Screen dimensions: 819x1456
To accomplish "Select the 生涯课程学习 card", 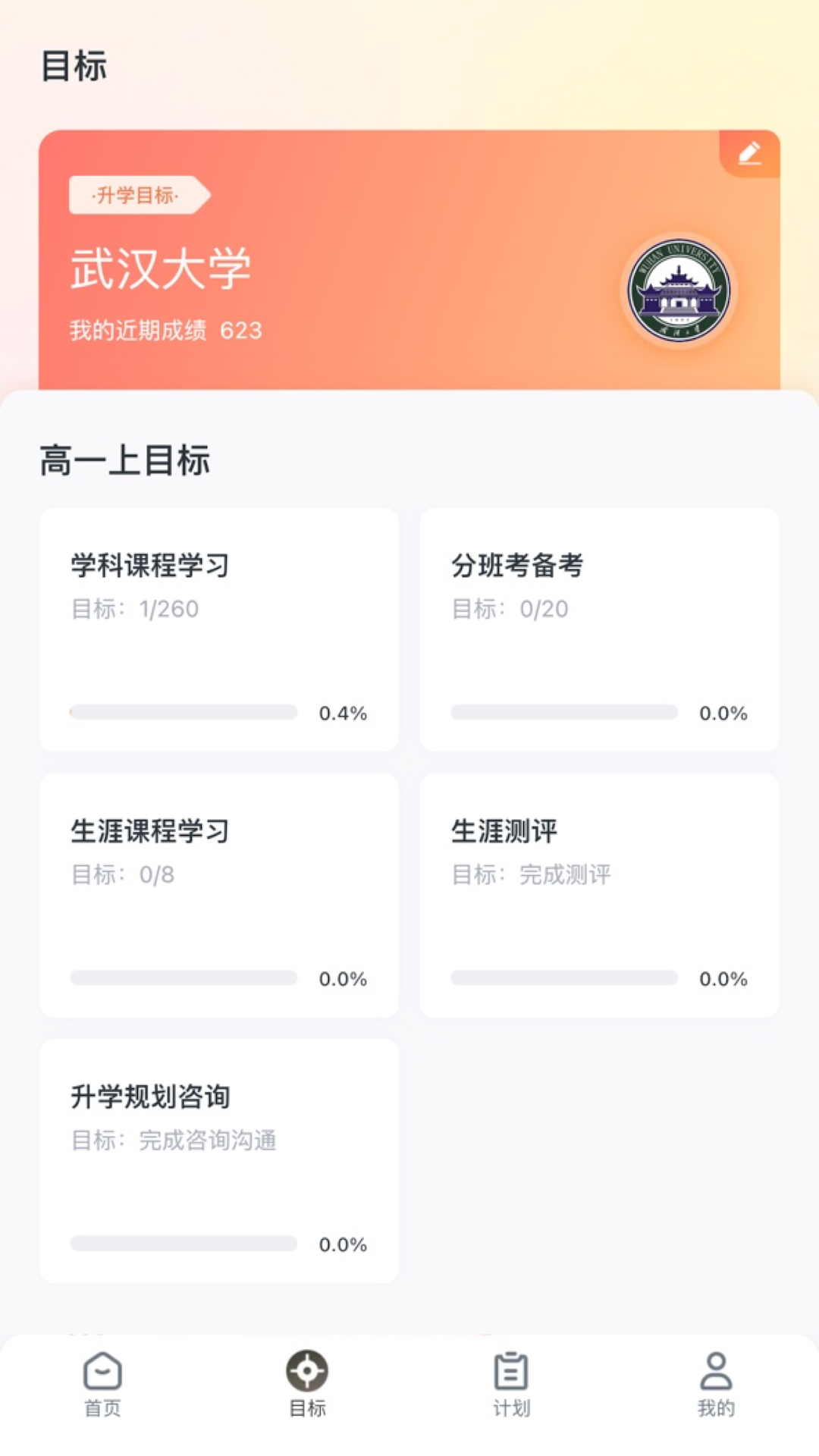I will (x=219, y=895).
